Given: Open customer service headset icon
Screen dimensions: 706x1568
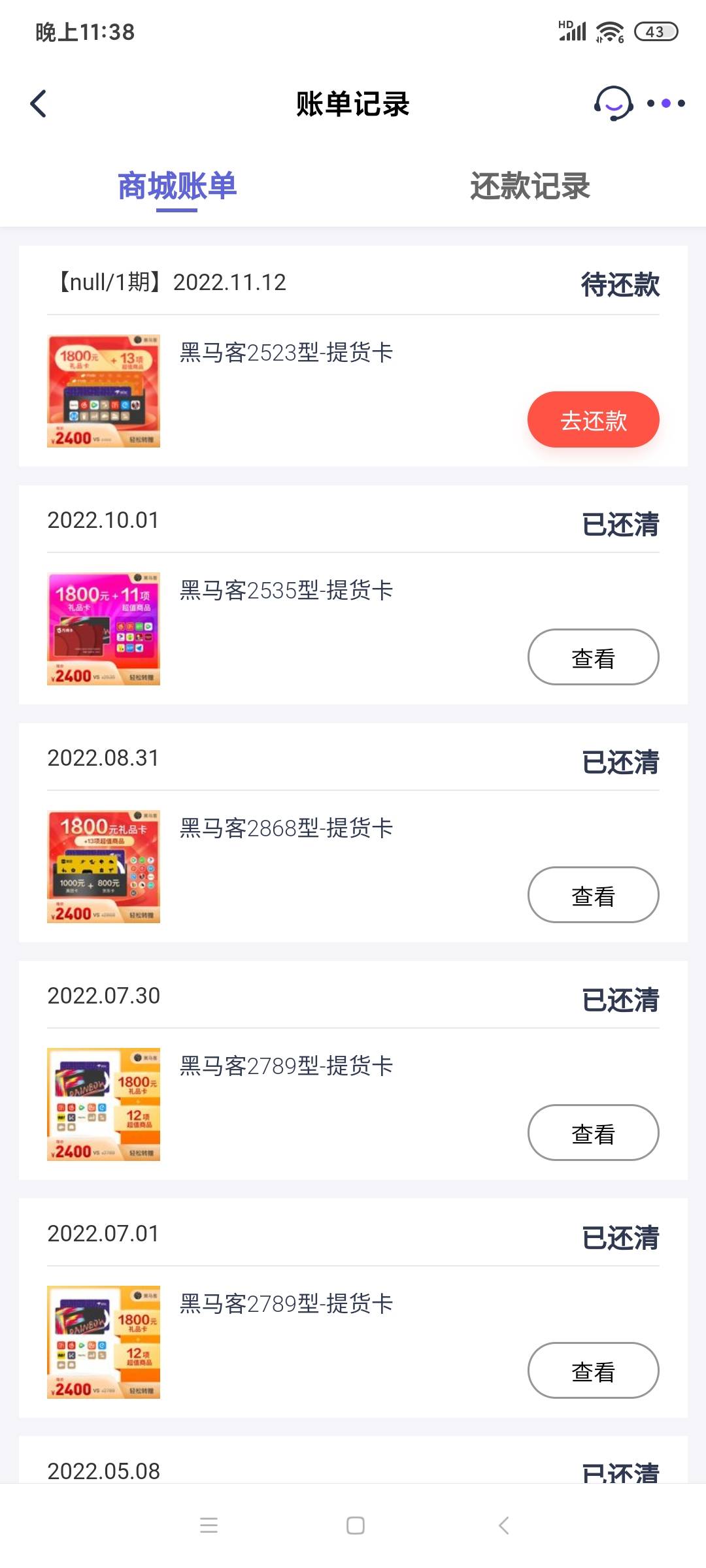Looking at the screenshot, I should click(x=613, y=103).
